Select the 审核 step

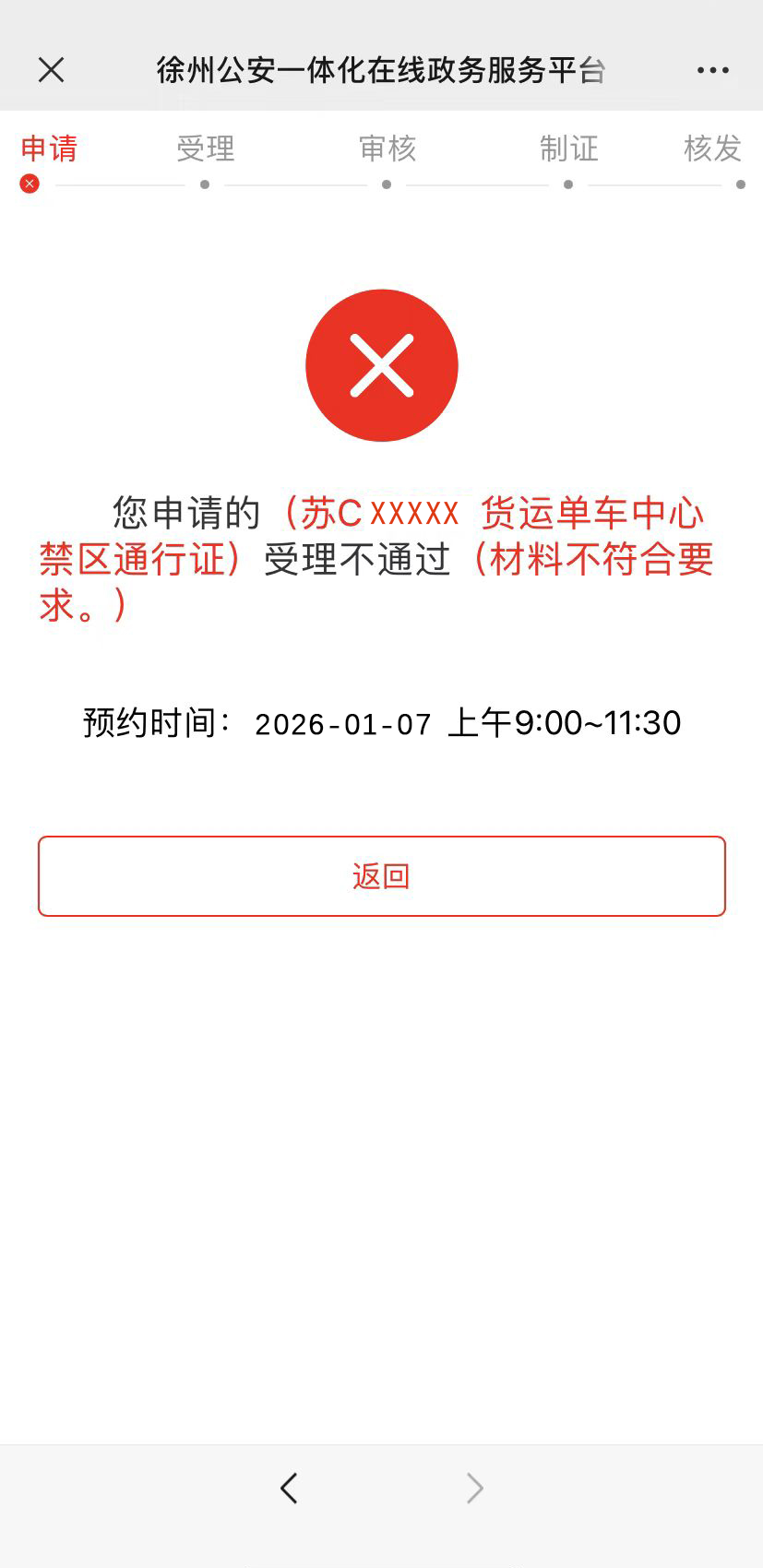coord(387,148)
